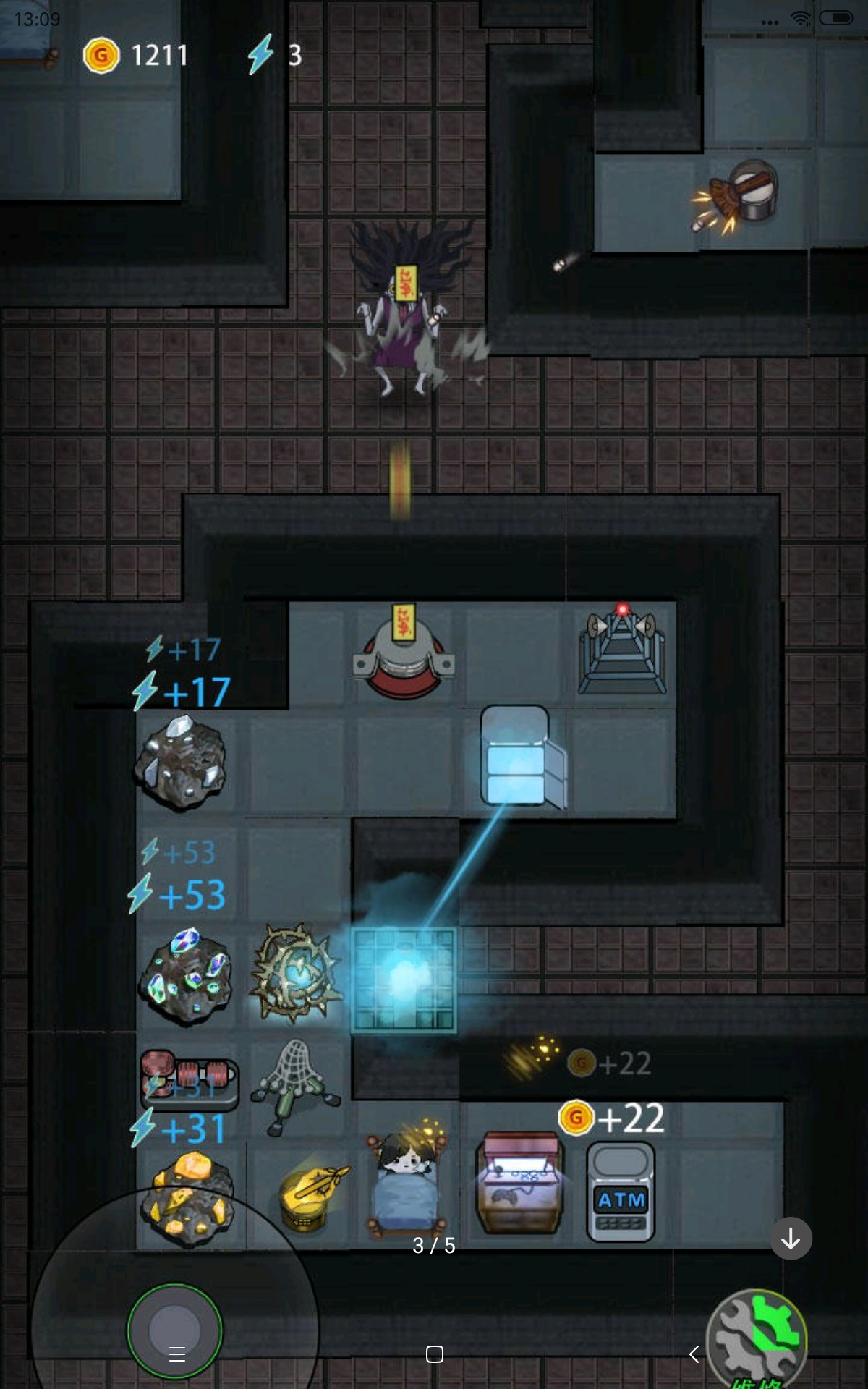Tap the talisman sealed cauldron
Image resolution: width=868 pixels, height=1389 pixels.
pos(404,655)
